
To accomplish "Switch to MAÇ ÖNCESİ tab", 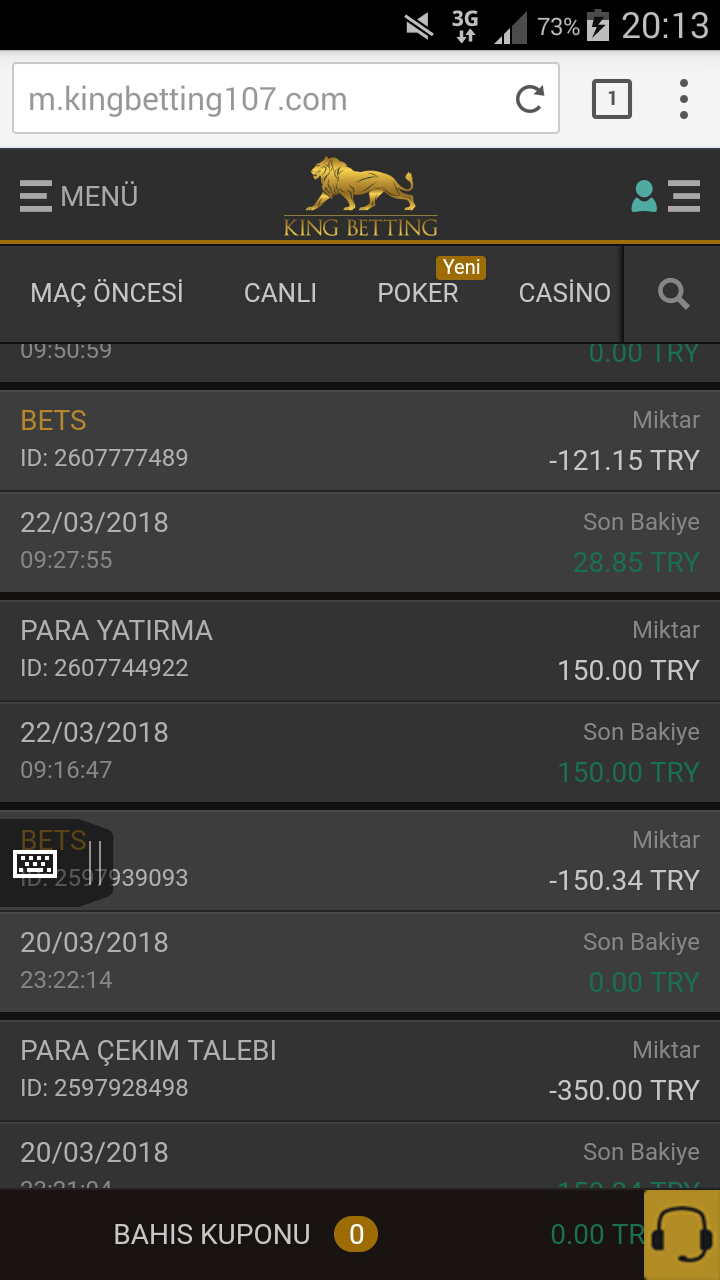I will coord(107,293).
